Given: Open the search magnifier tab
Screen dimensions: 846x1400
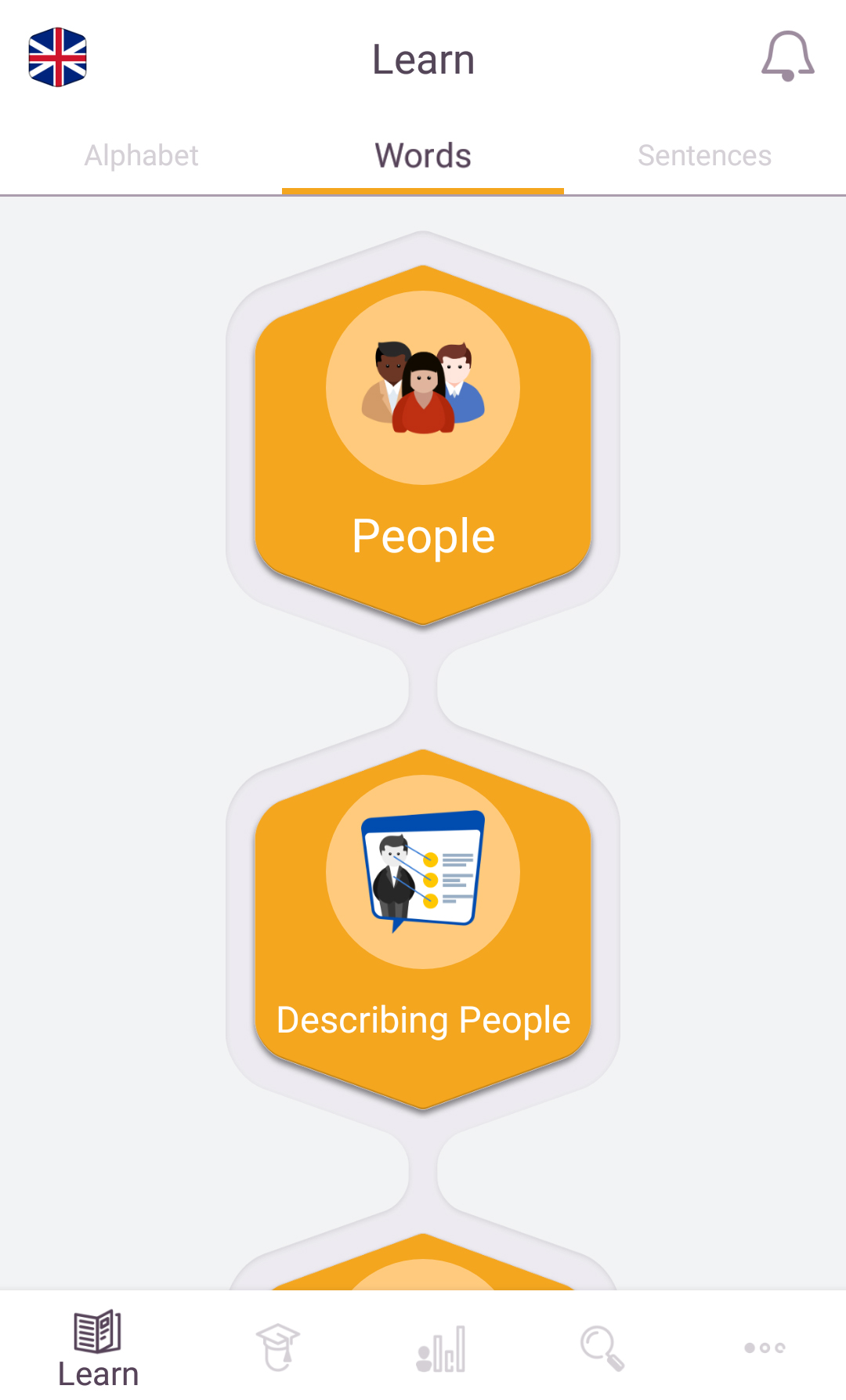Looking at the screenshot, I should (x=602, y=1348).
